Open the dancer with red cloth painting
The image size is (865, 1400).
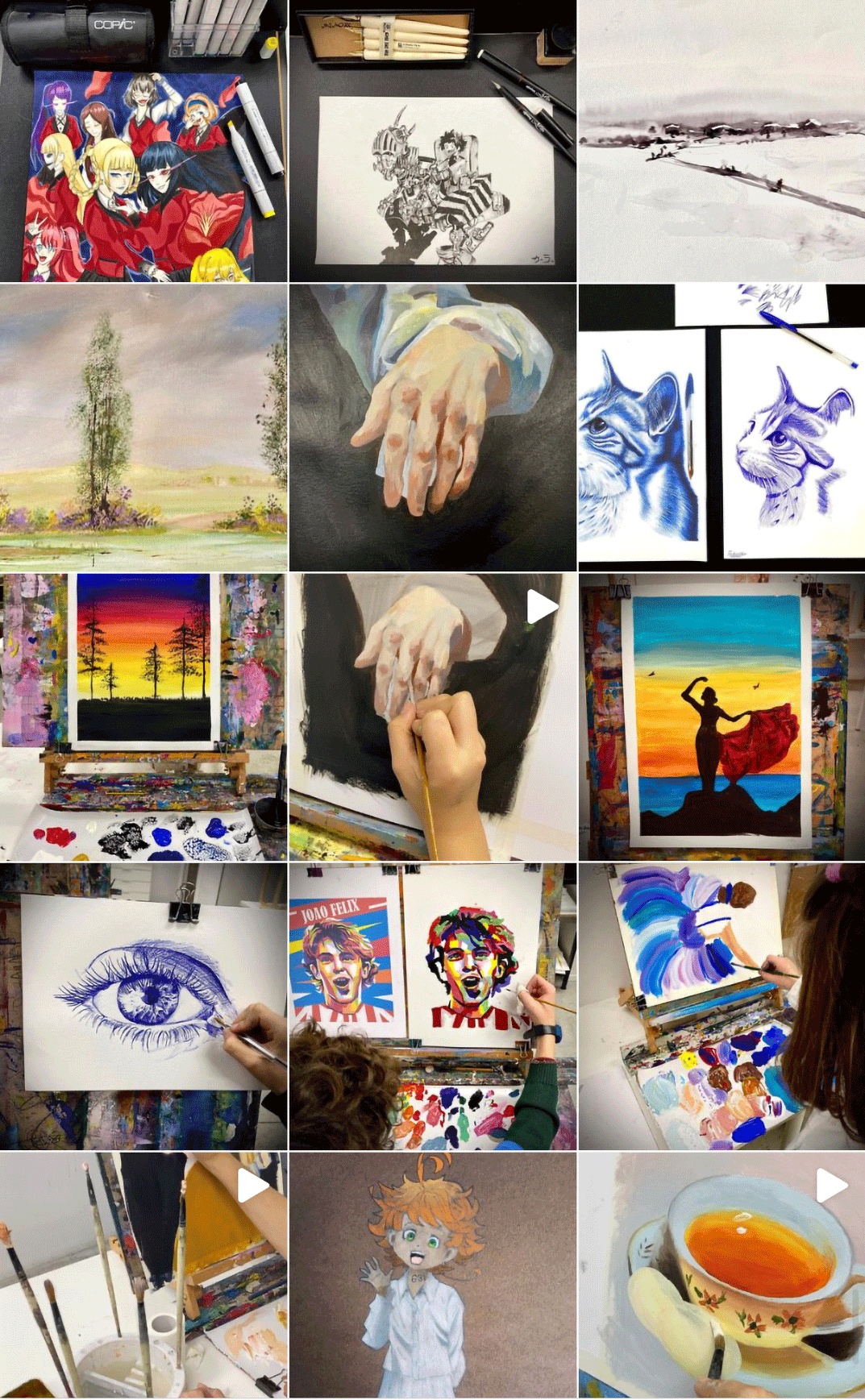point(722,717)
